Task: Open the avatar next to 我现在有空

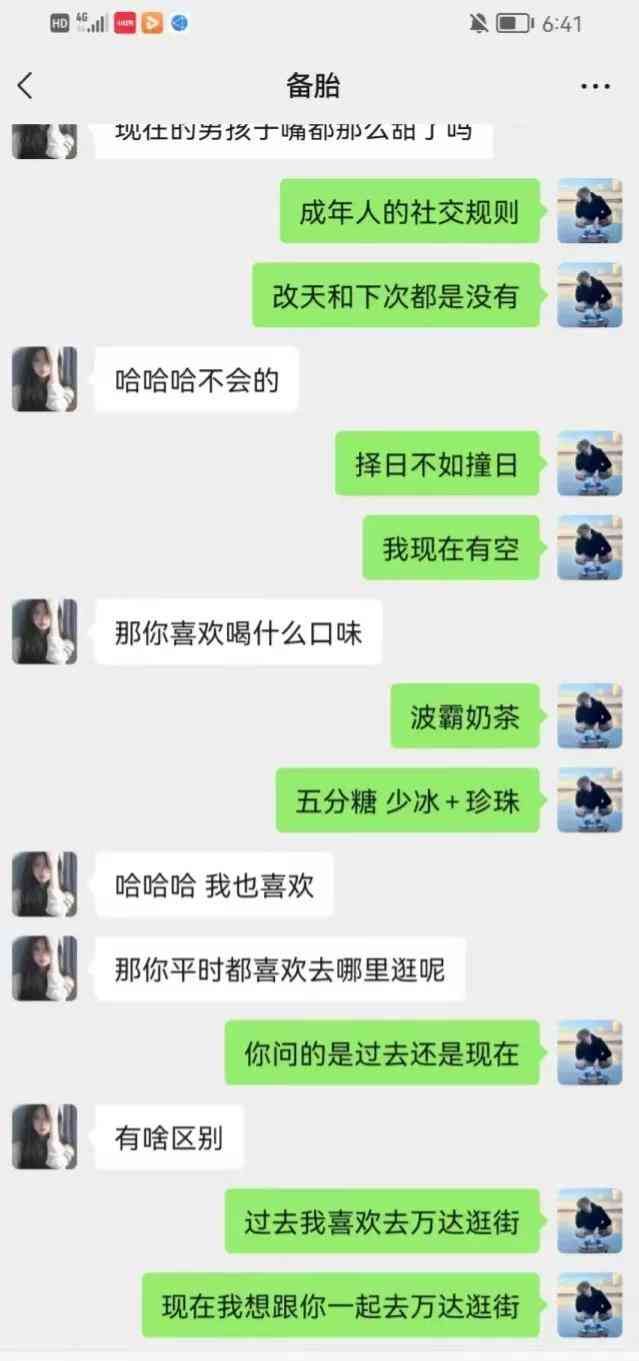Action: (589, 548)
